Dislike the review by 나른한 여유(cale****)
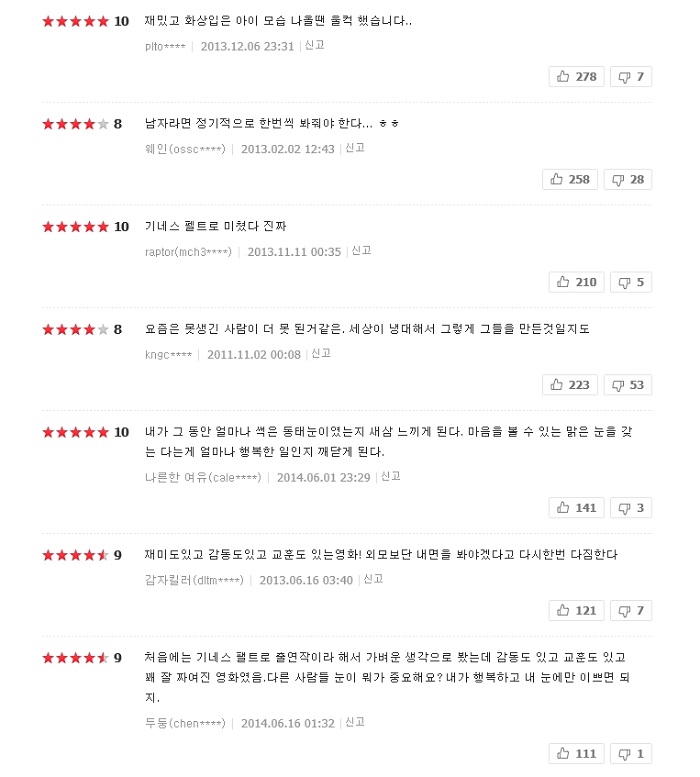This screenshot has height=777, width=700. pyautogui.click(x=630, y=508)
